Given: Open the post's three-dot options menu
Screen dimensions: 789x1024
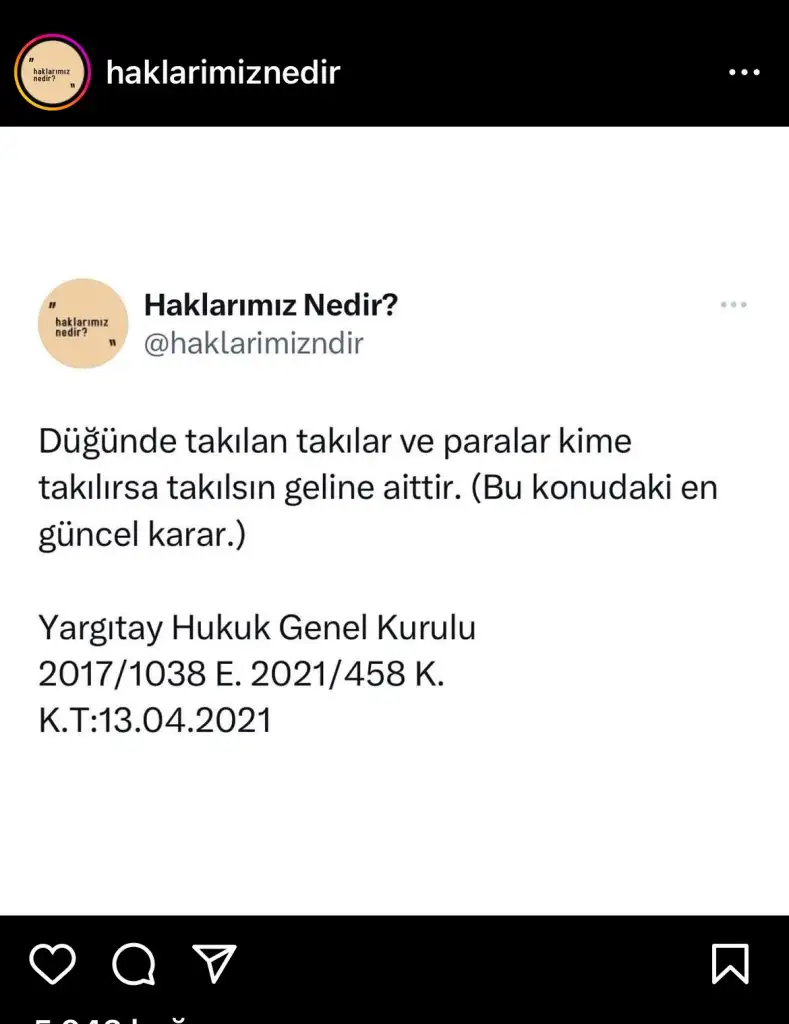Looking at the screenshot, I should pos(744,73).
